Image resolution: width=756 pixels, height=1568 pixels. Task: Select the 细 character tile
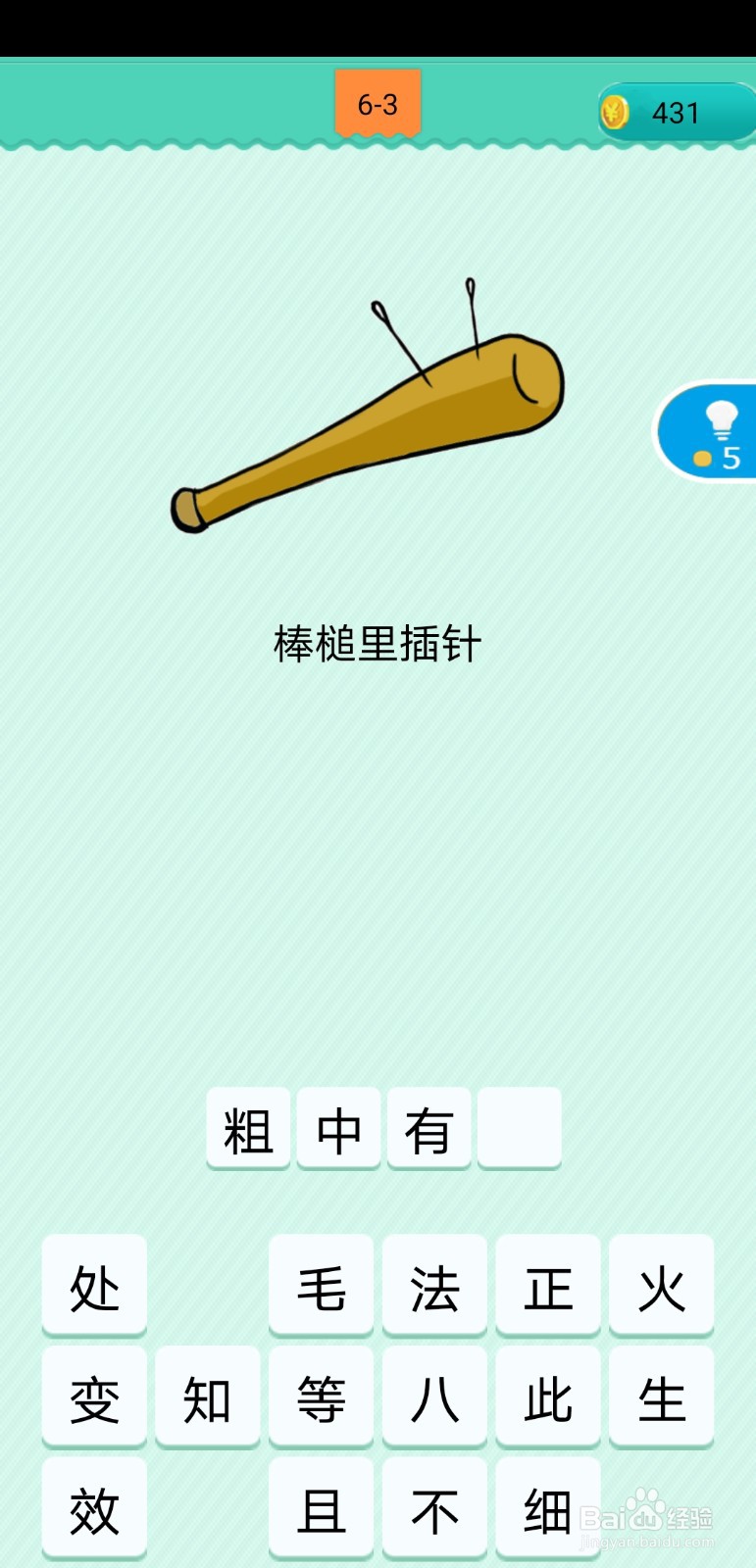[x=548, y=1507]
